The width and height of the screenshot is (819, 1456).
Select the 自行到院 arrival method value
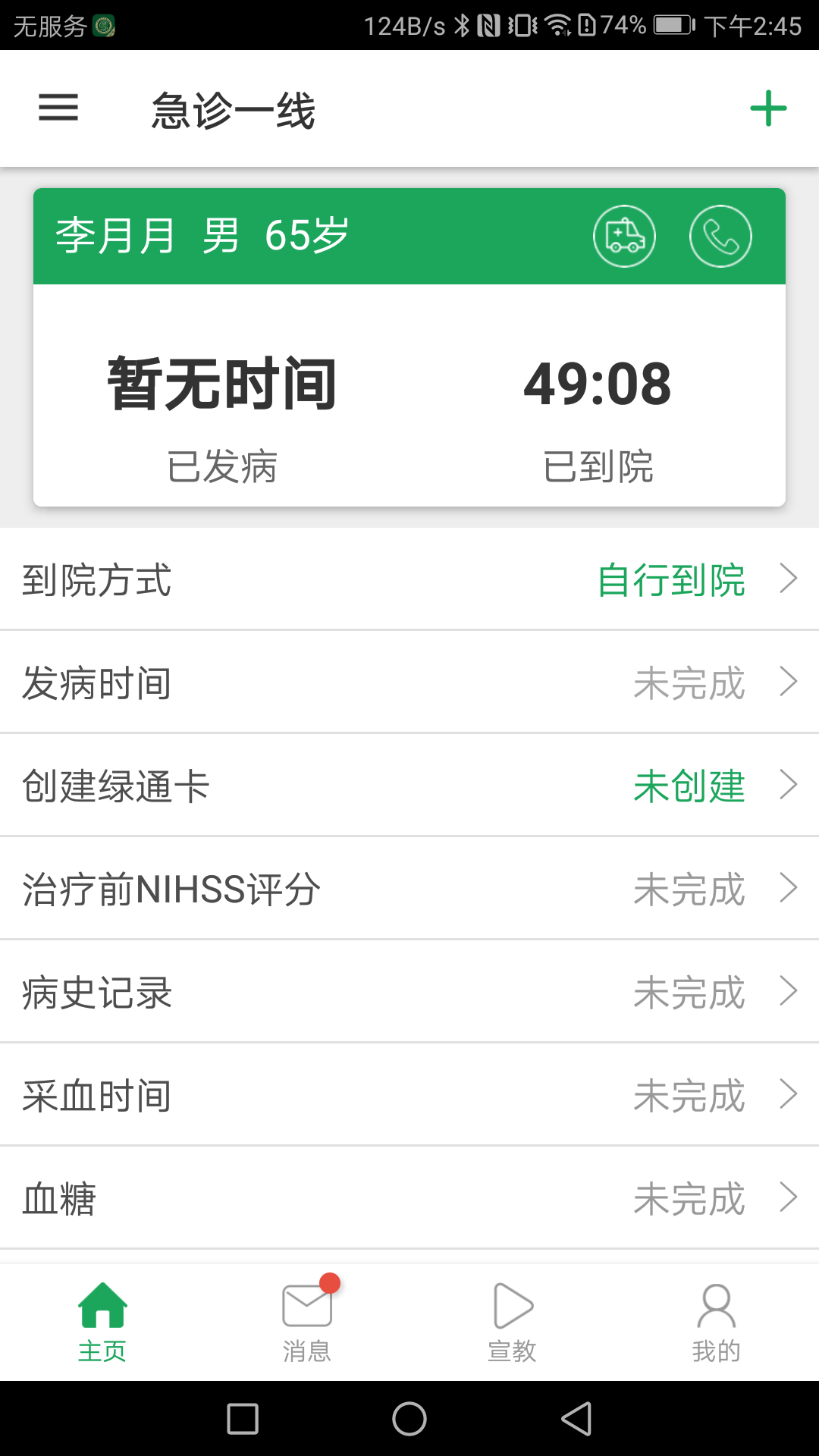(x=670, y=579)
